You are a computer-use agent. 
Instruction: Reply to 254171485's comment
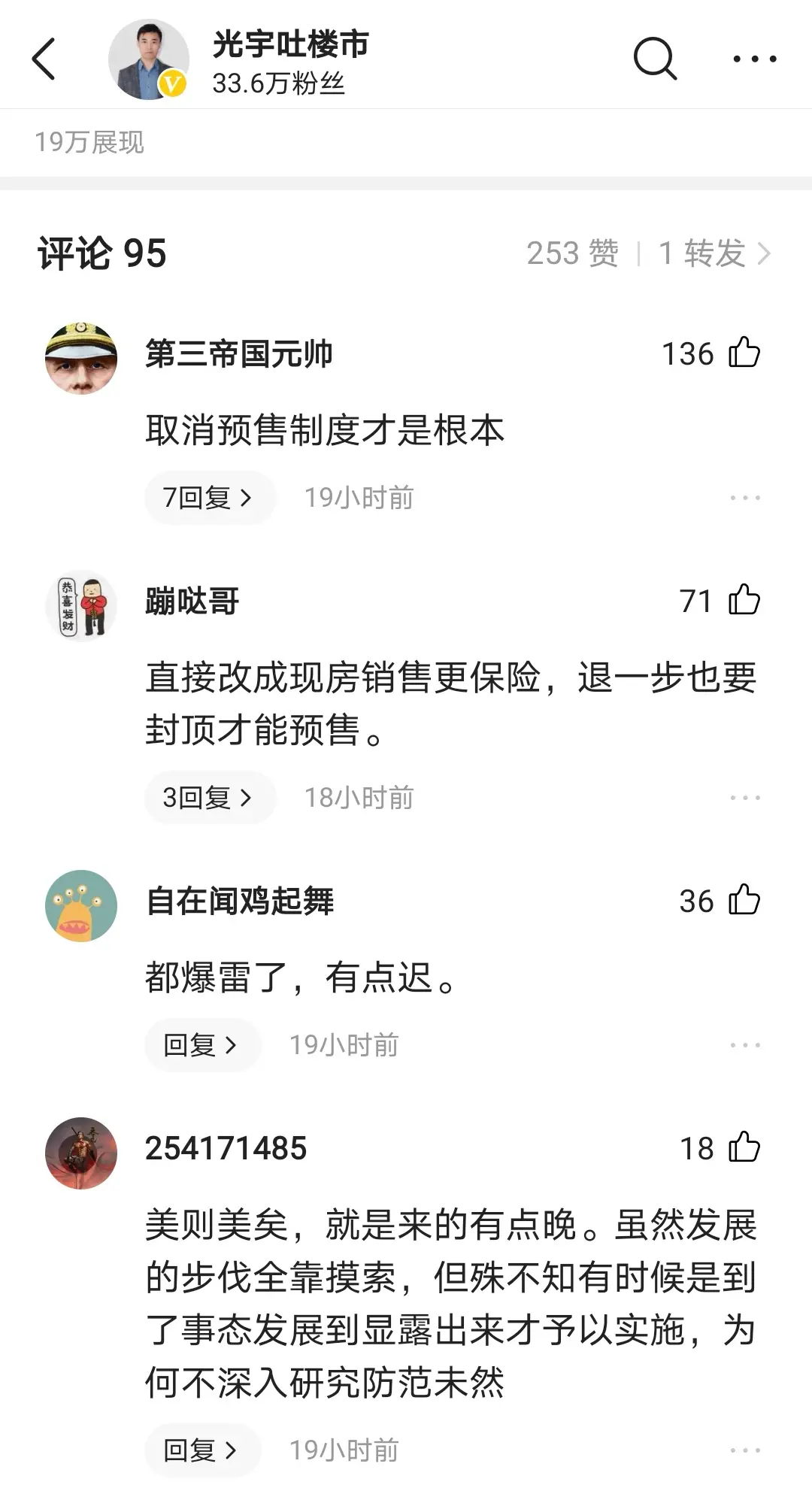click(201, 1450)
